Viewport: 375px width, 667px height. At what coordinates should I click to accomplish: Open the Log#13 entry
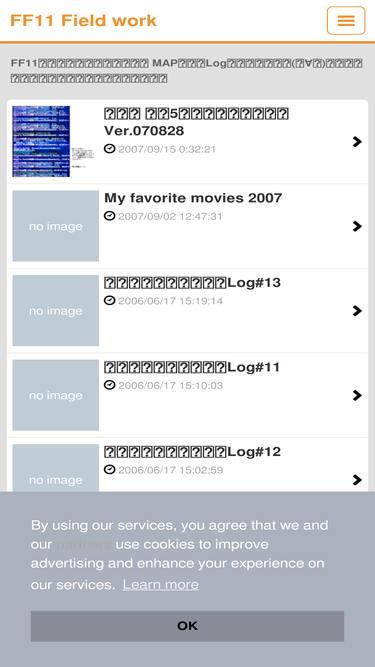tap(188, 311)
